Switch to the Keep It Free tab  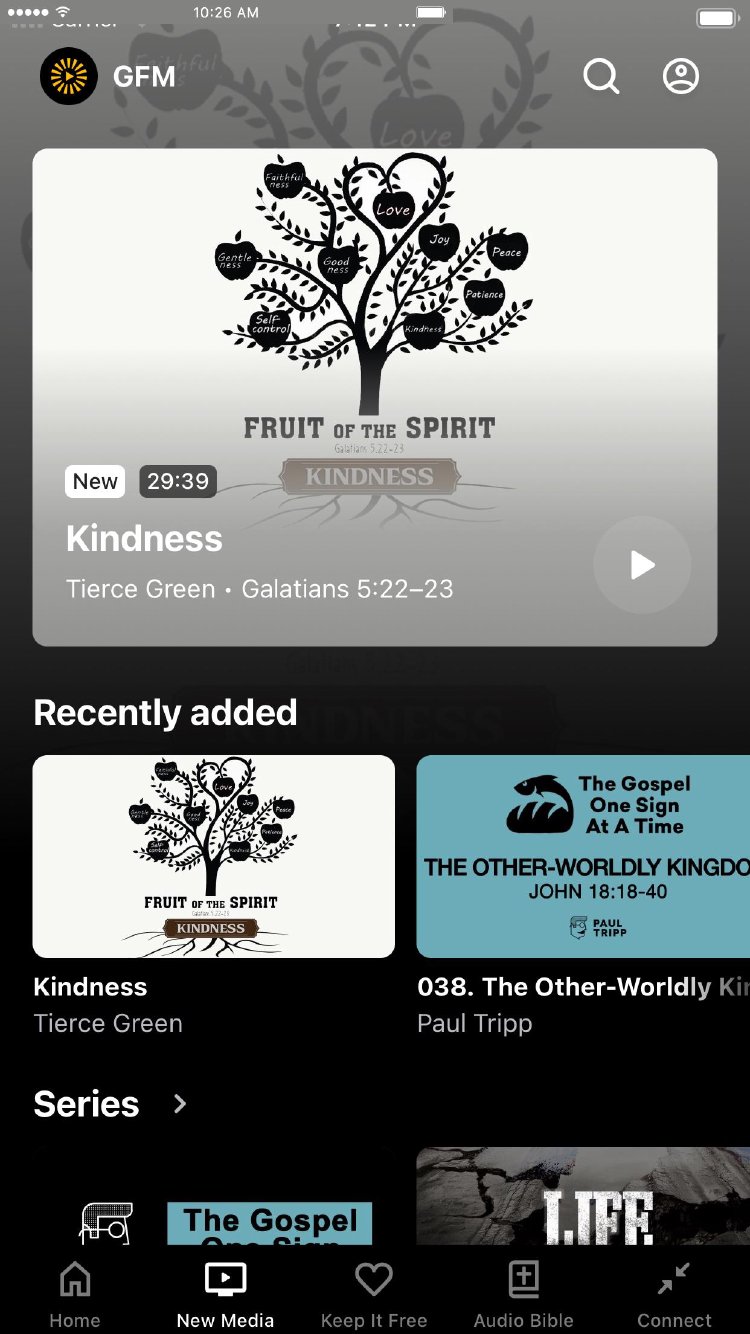(x=374, y=1295)
